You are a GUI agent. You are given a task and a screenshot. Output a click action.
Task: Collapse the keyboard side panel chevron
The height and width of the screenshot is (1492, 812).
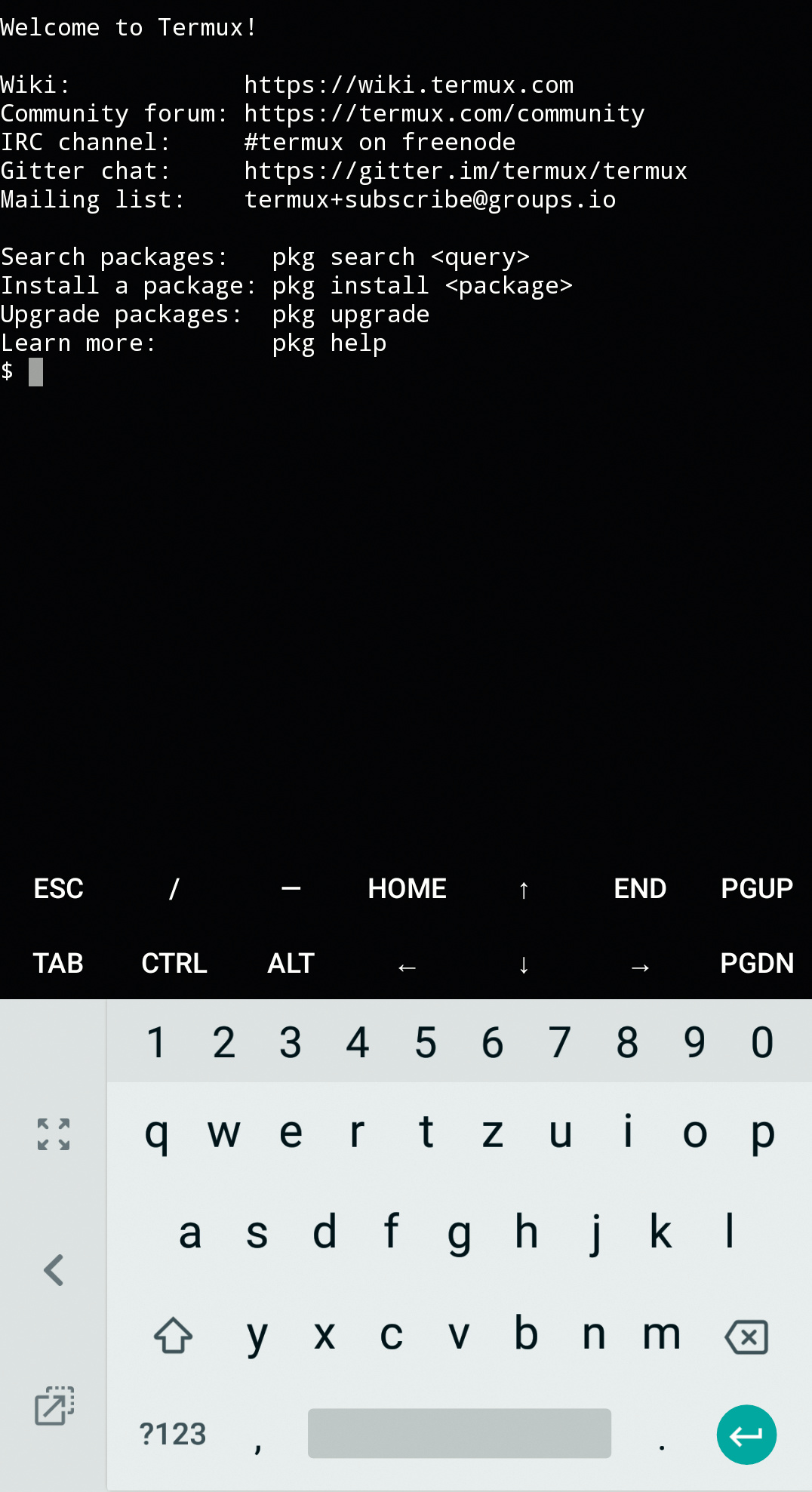[x=54, y=1270]
